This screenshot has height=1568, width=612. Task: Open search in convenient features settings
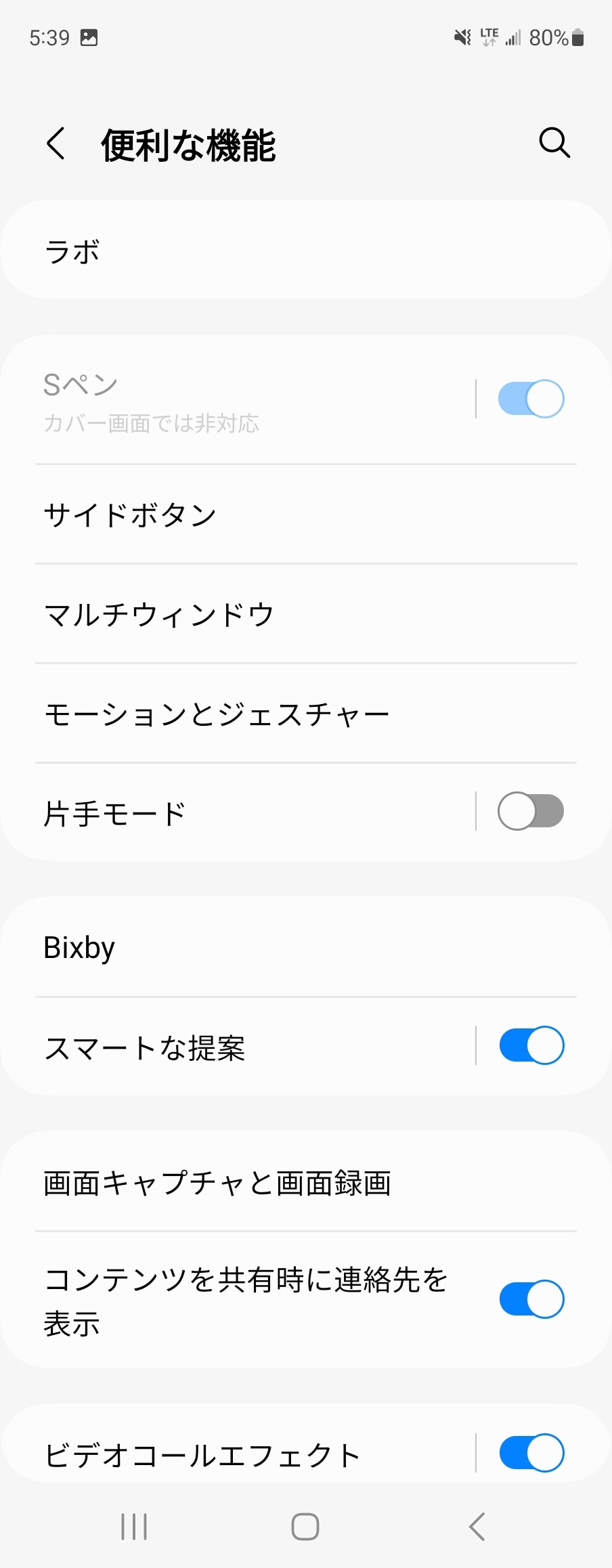pyautogui.click(x=554, y=143)
